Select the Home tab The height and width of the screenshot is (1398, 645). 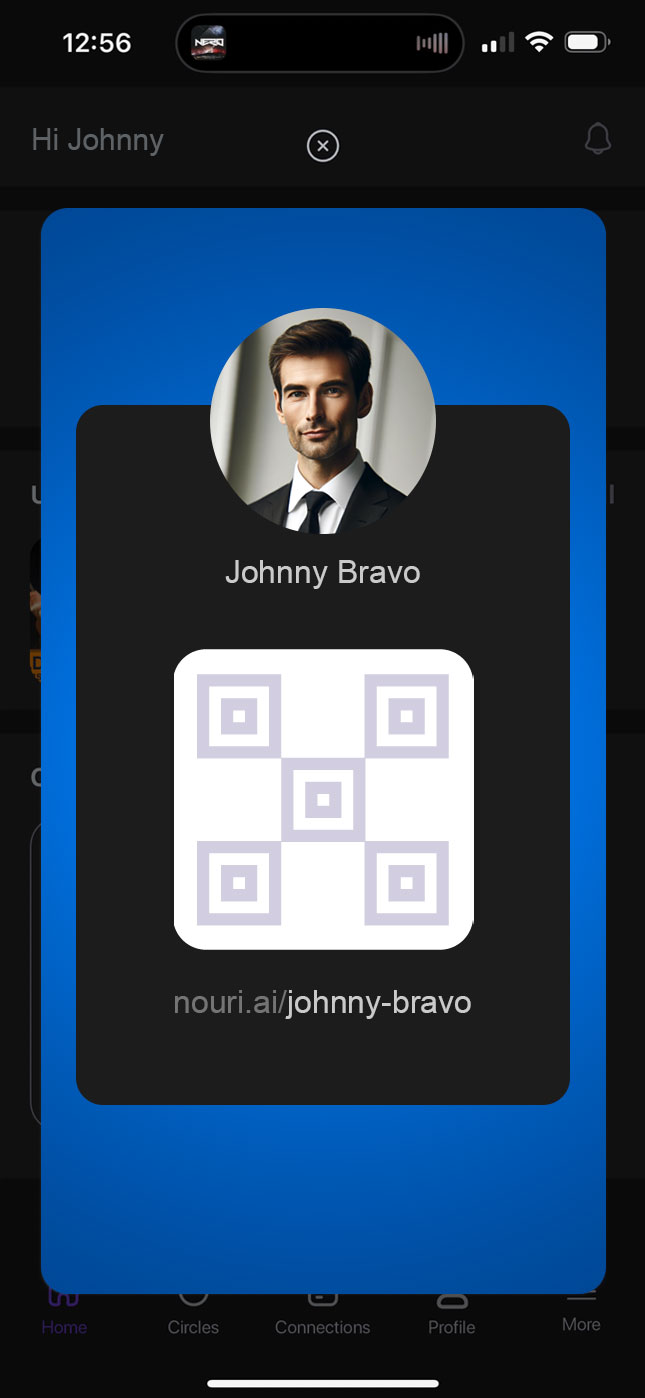pyautogui.click(x=64, y=1313)
